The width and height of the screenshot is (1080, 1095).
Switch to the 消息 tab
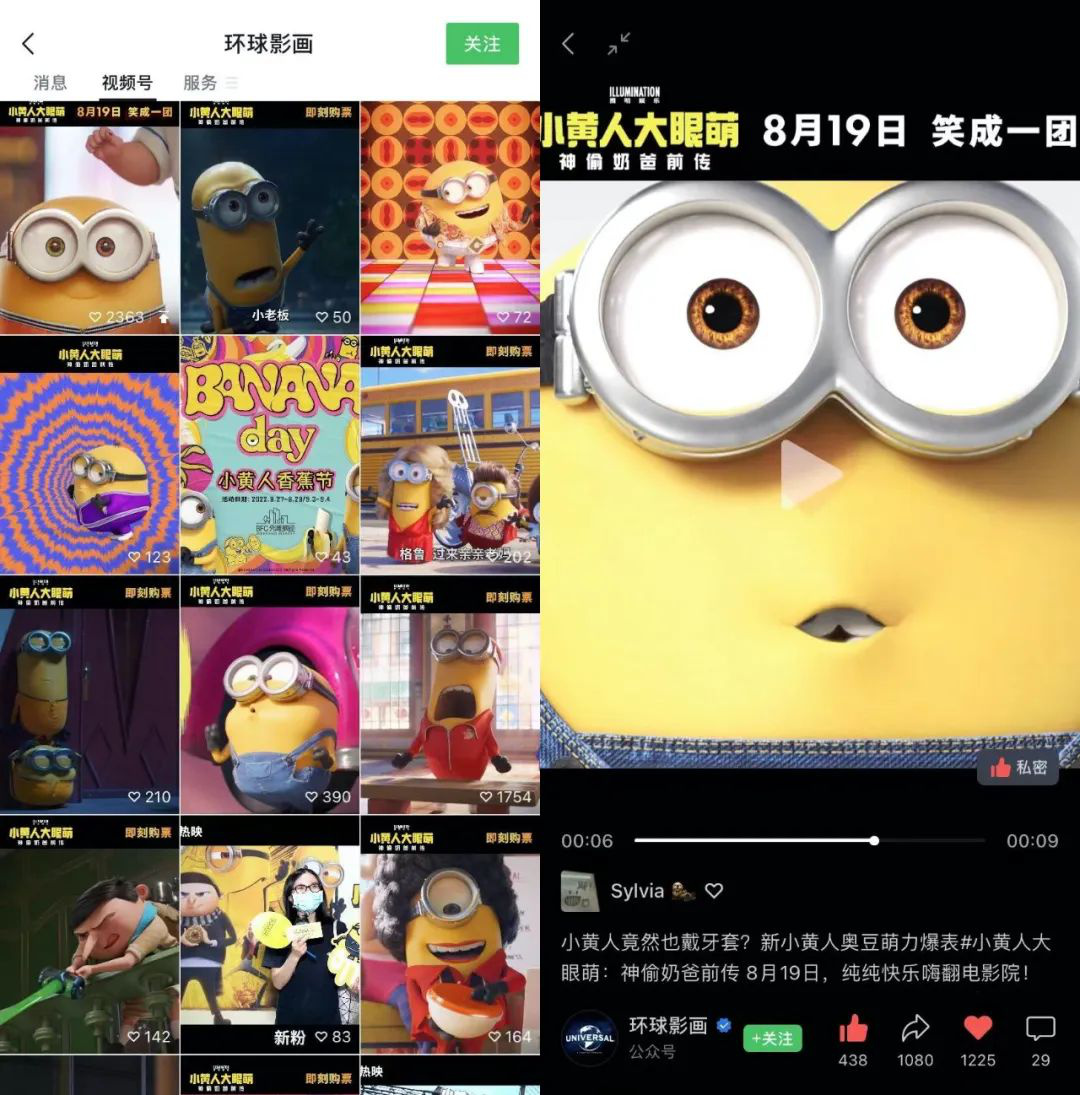coord(50,83)
